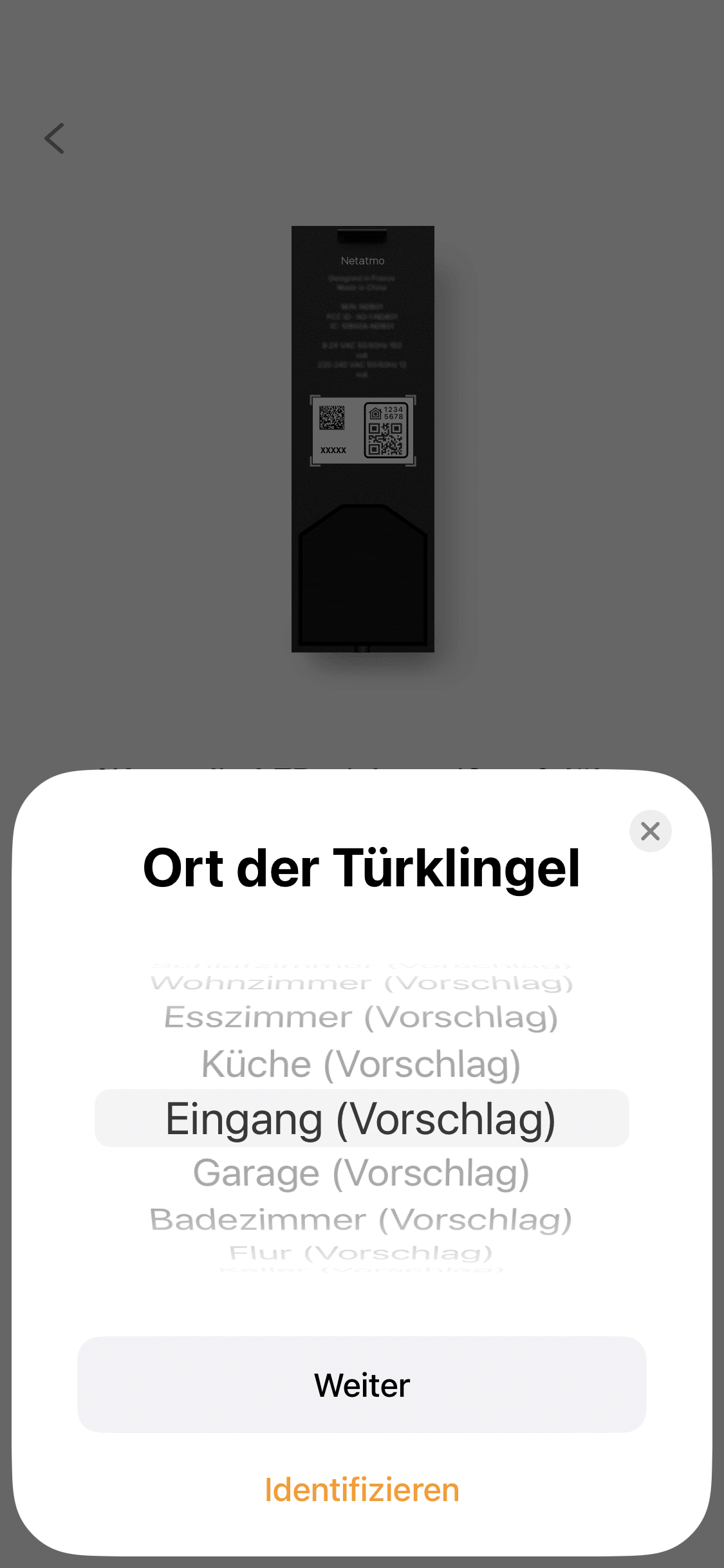The image size is (724, 1568).
Task: Tap the Weiter button
Action: (x=362, y=1385)
